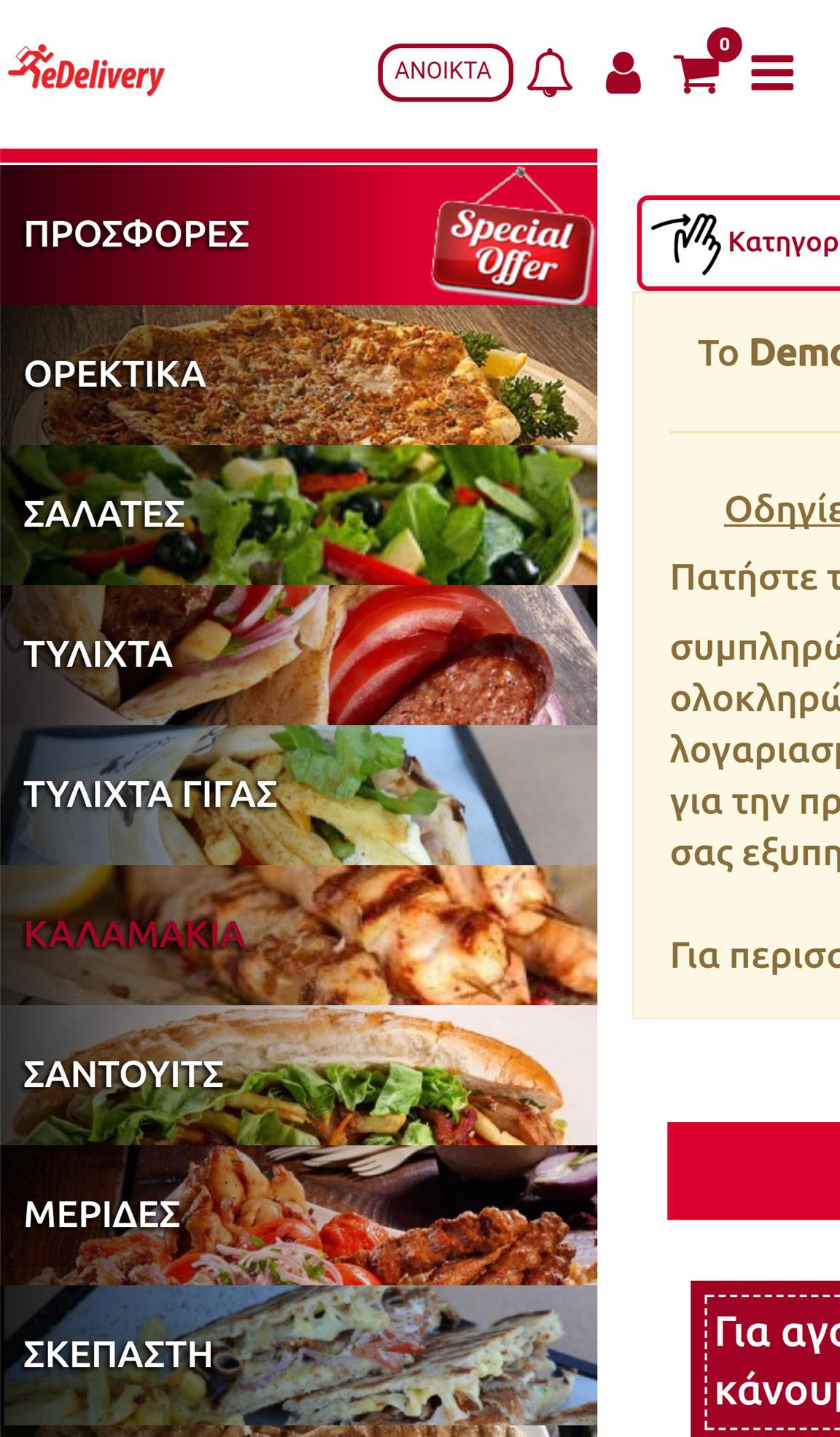Open the user account icon
Screen dimensions: 840x1437
tap(623, 72)
